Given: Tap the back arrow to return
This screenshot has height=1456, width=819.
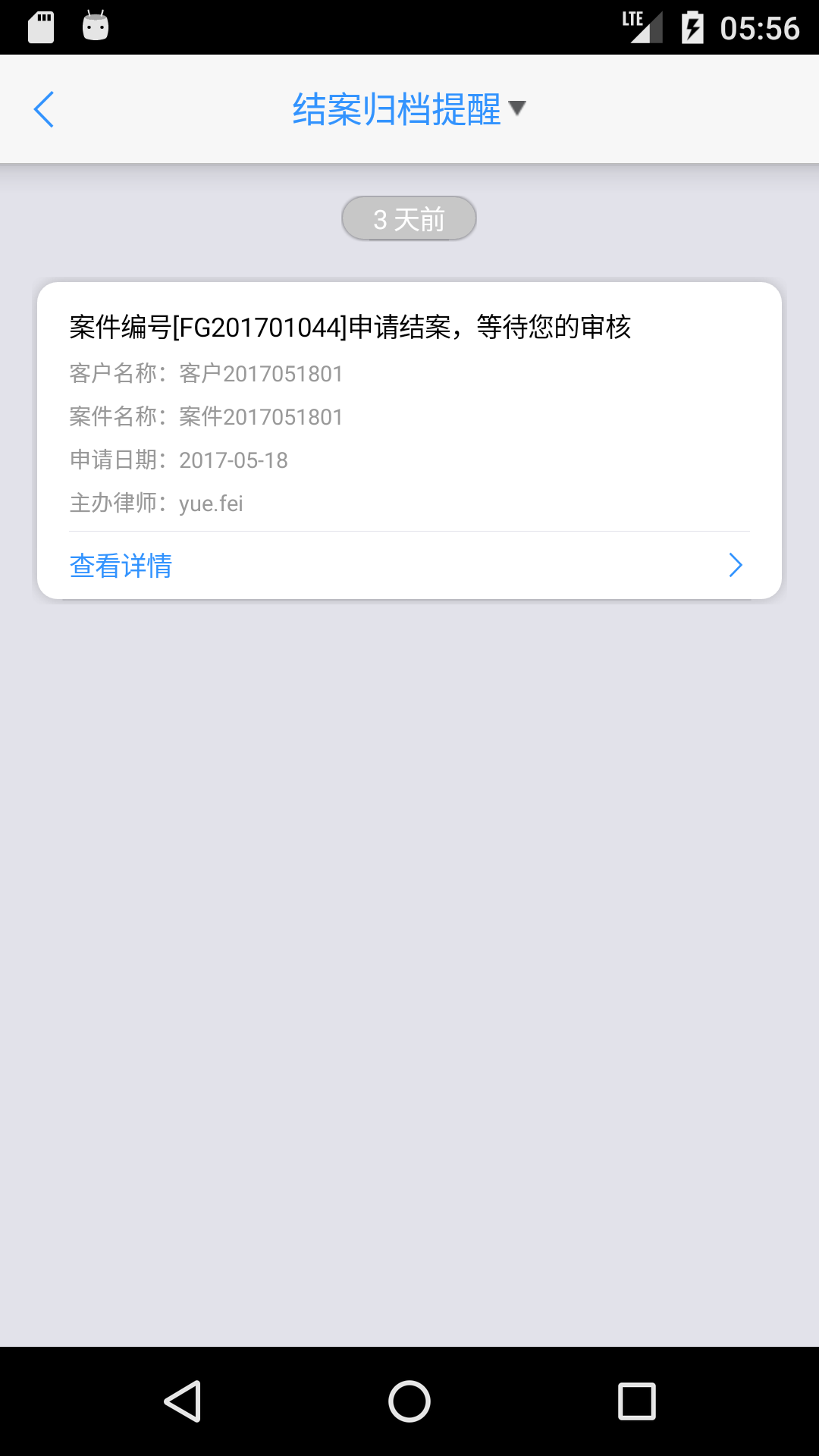Looking at the screenshot, I should click(43, 108).
